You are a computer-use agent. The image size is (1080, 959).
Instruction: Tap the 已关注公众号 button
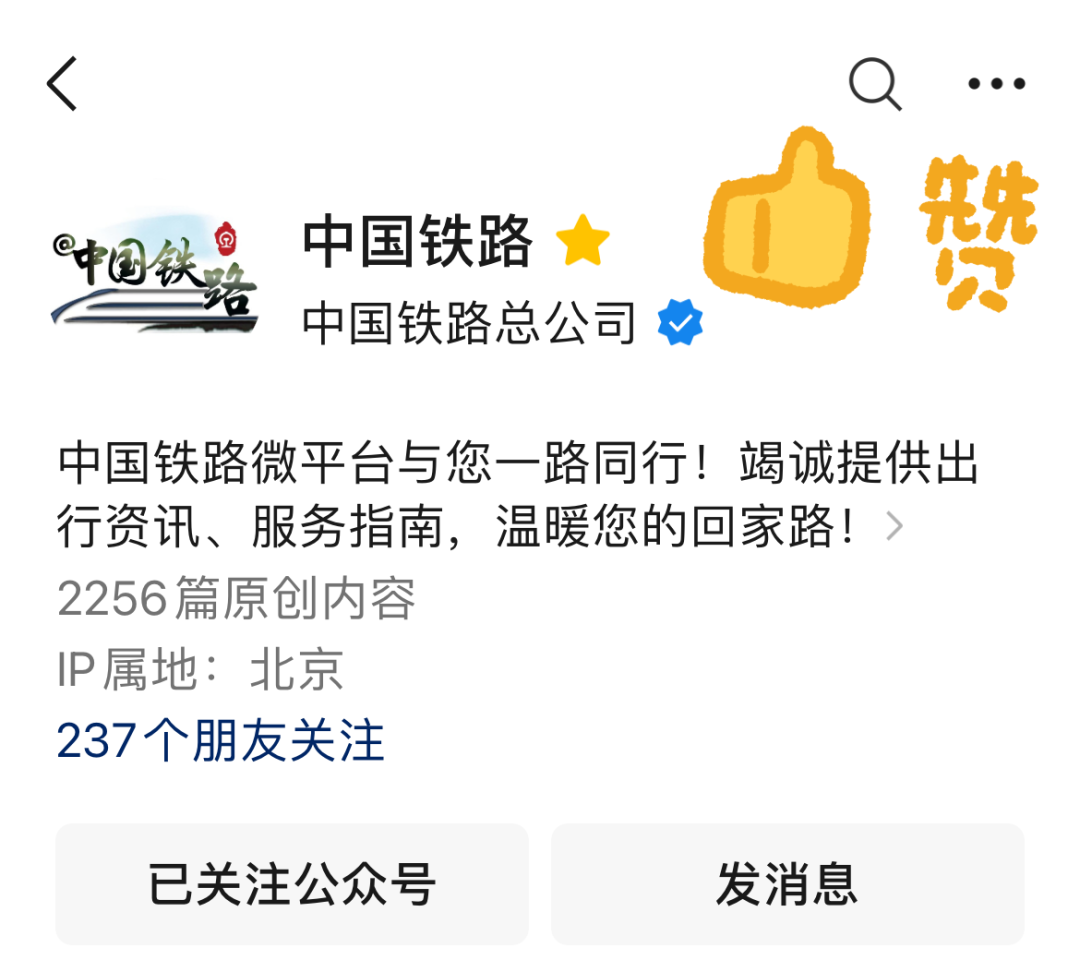(x=292, y=884)
